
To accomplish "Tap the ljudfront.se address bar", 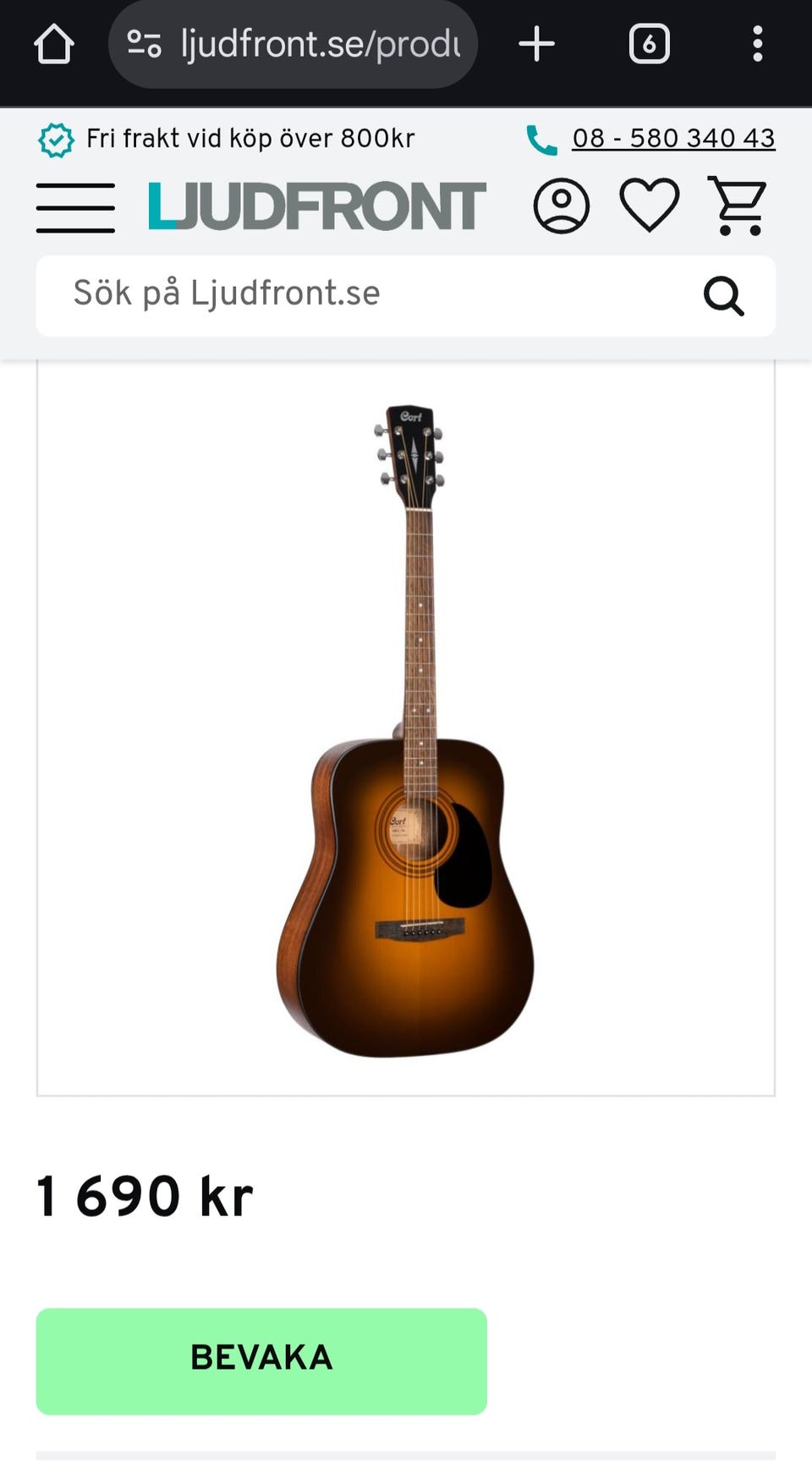I will pyautogui.click(x=293, y=44).
